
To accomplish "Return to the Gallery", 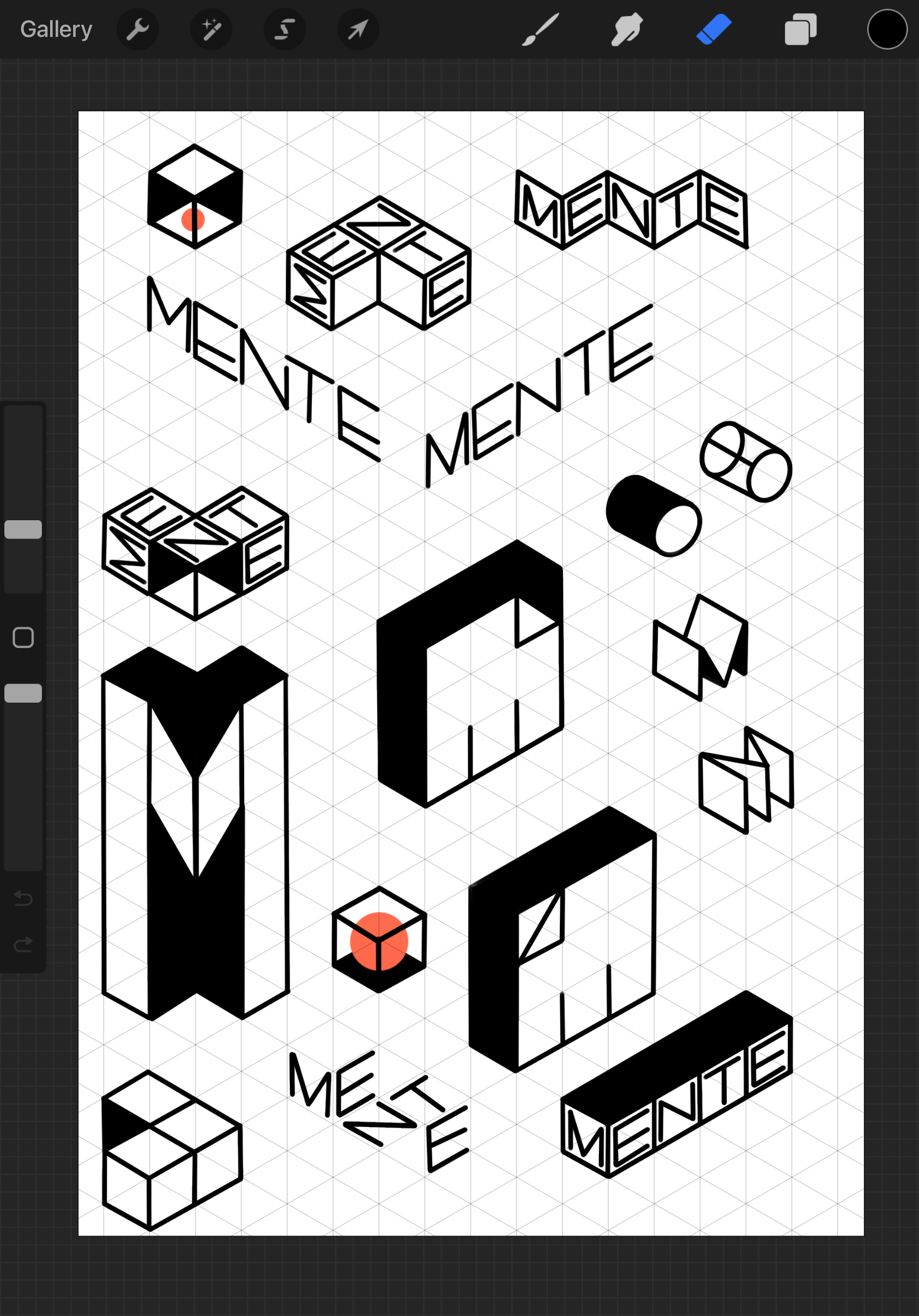I will [56, 29].
